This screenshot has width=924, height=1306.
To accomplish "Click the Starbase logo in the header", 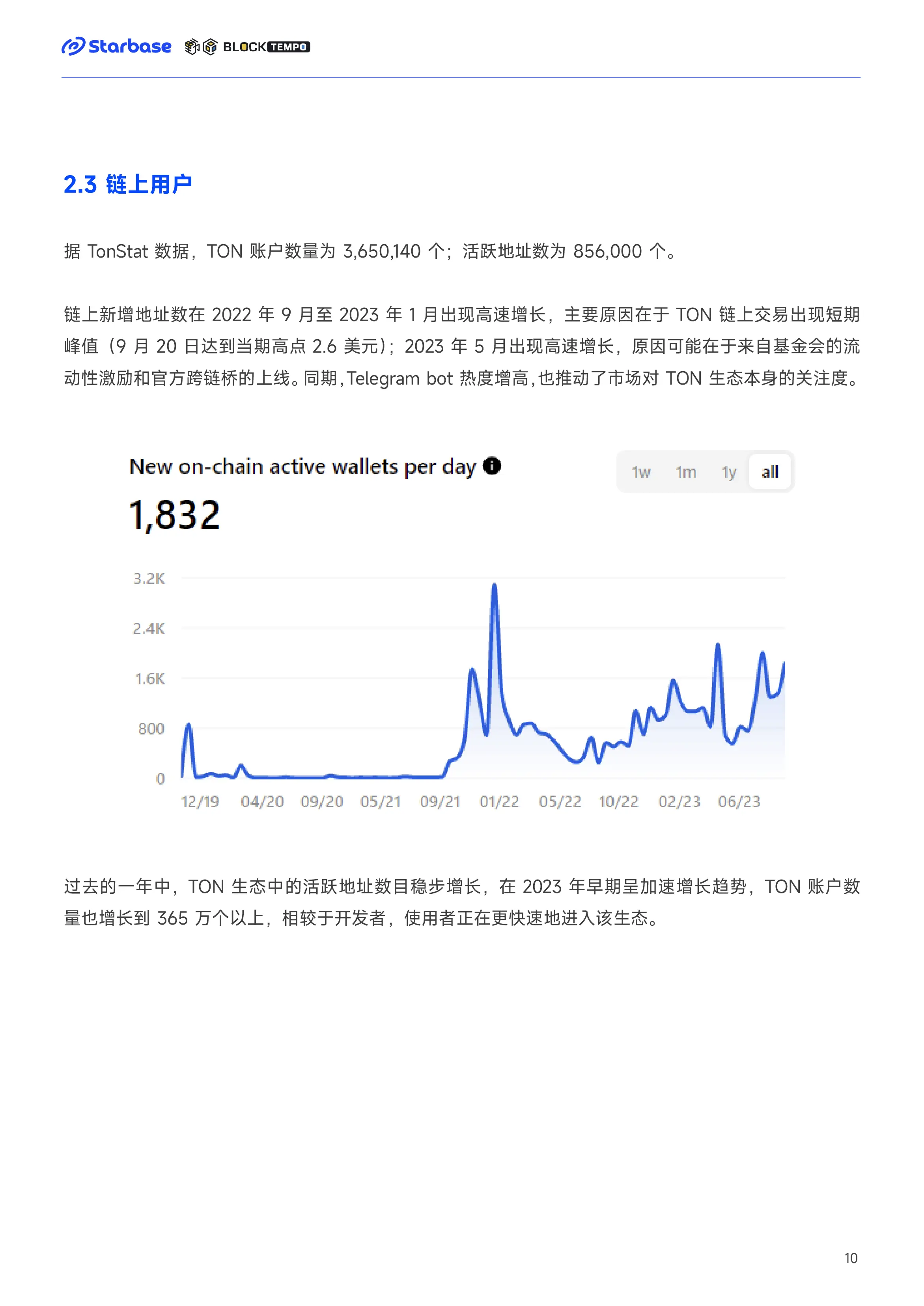I will pyautogui.click(x=117, y=46).
